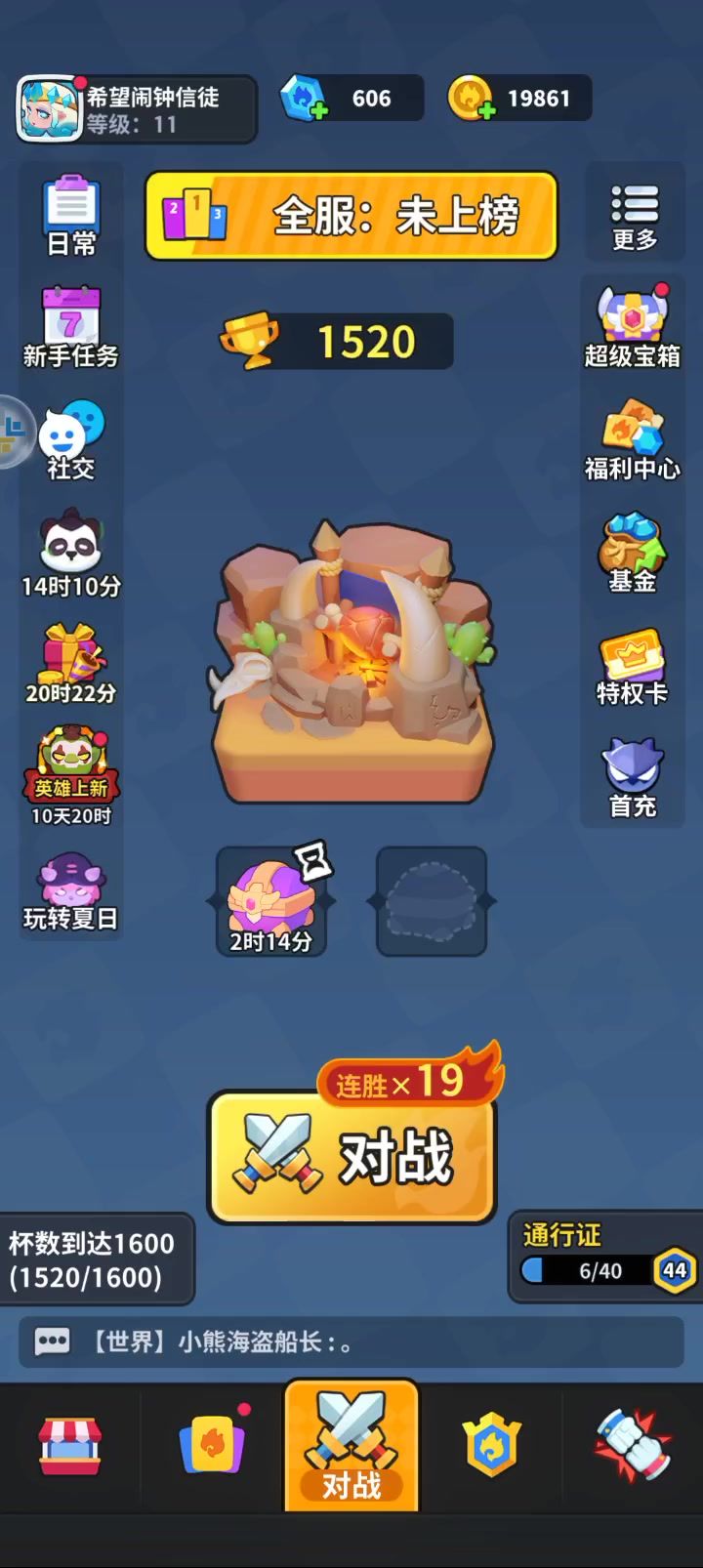Open the 更多 menu

[635, 217]
